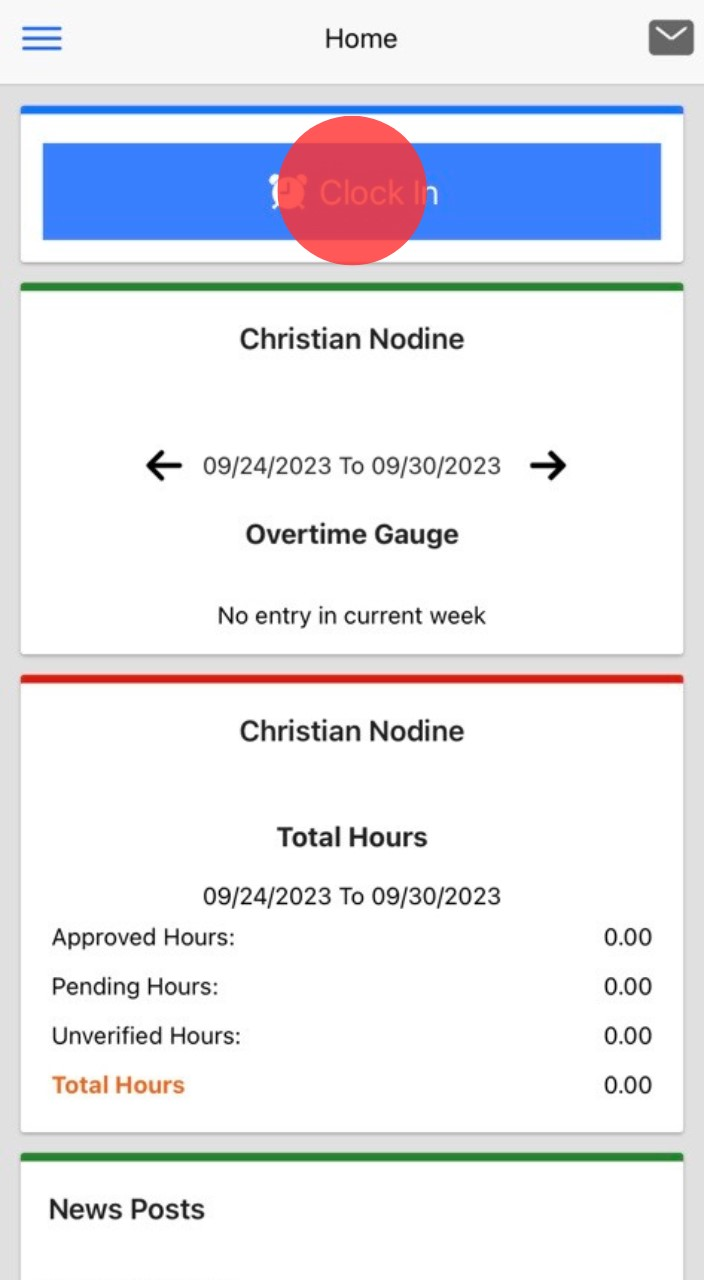
Task: Open the hamburger drawer menu
Action: coord(42,39)
